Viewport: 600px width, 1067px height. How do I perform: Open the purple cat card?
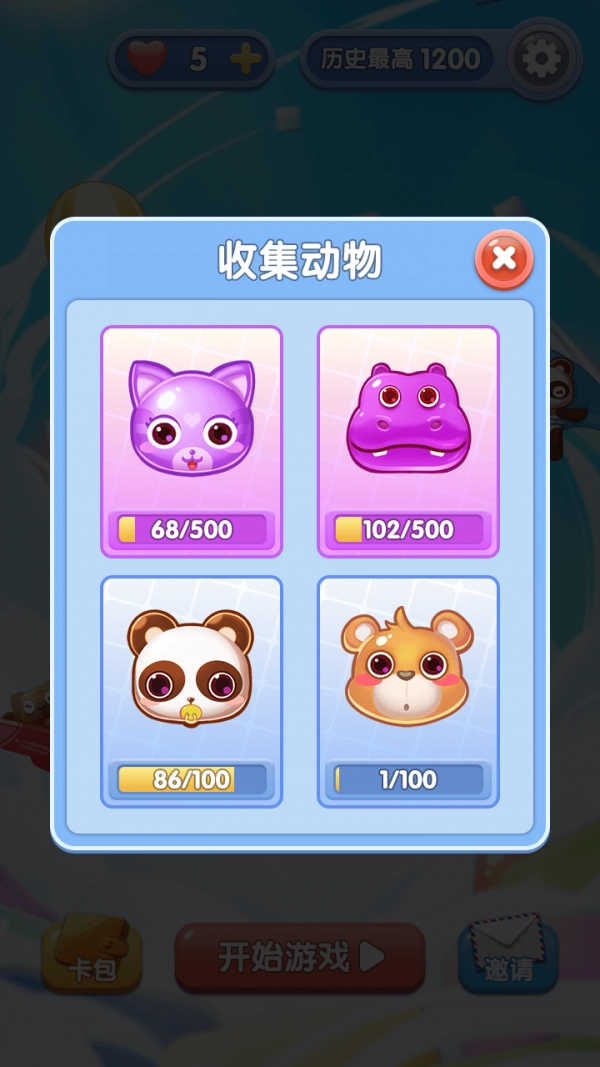pyautogui.click(x=191, y=441)
